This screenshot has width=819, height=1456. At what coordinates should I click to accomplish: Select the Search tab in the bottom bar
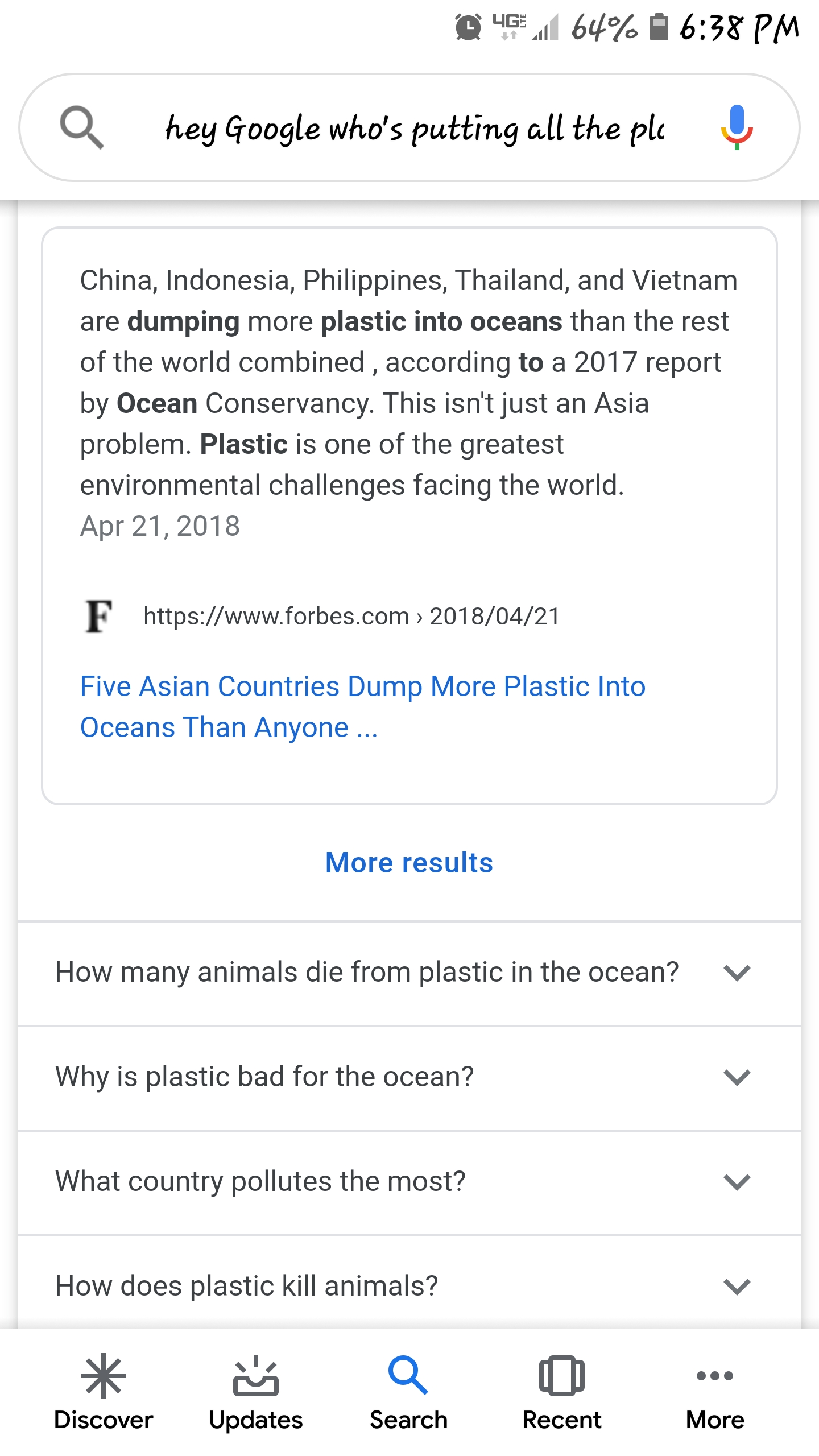coord(408,1393)
